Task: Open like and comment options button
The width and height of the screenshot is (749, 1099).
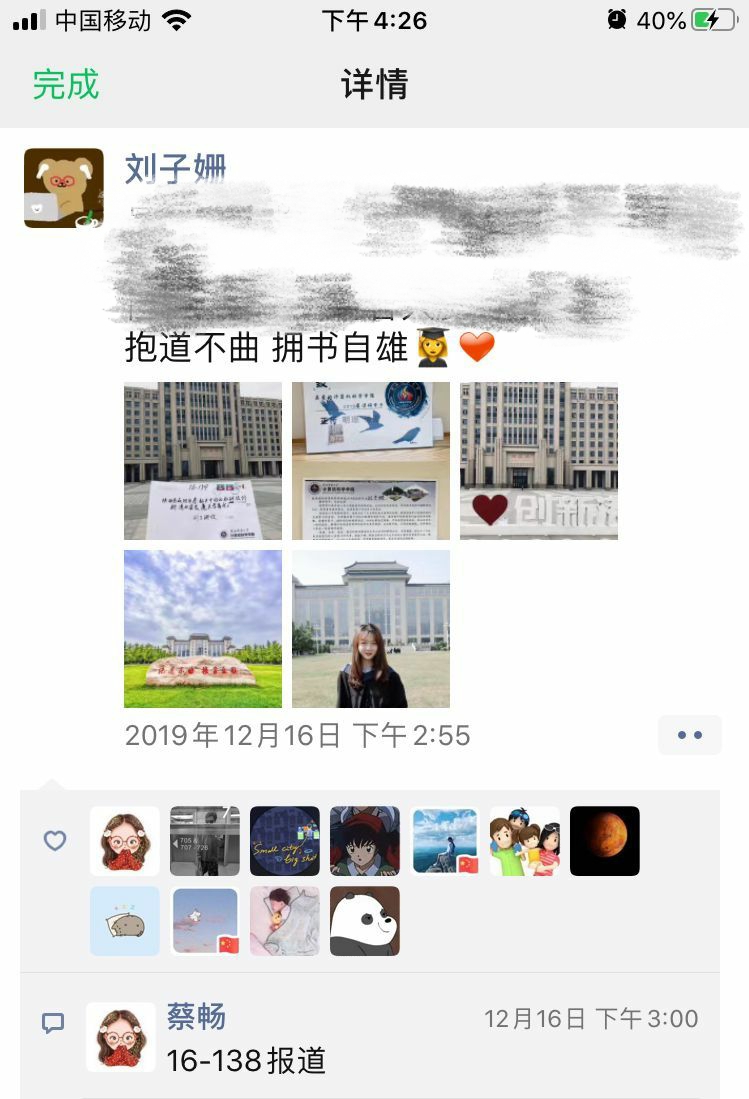Action: [689, 735]
